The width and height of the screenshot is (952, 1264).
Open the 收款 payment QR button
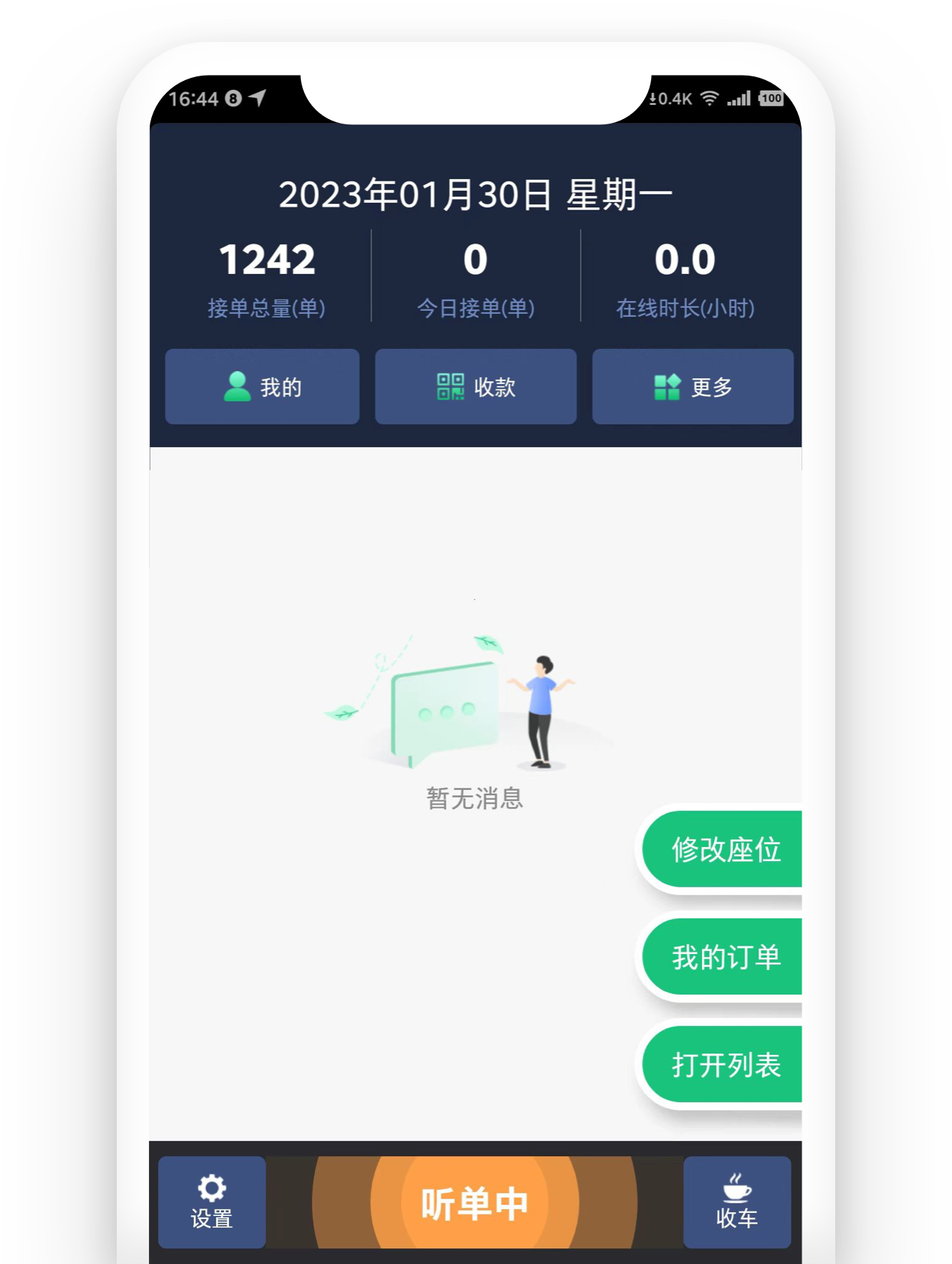pos(475,386)
